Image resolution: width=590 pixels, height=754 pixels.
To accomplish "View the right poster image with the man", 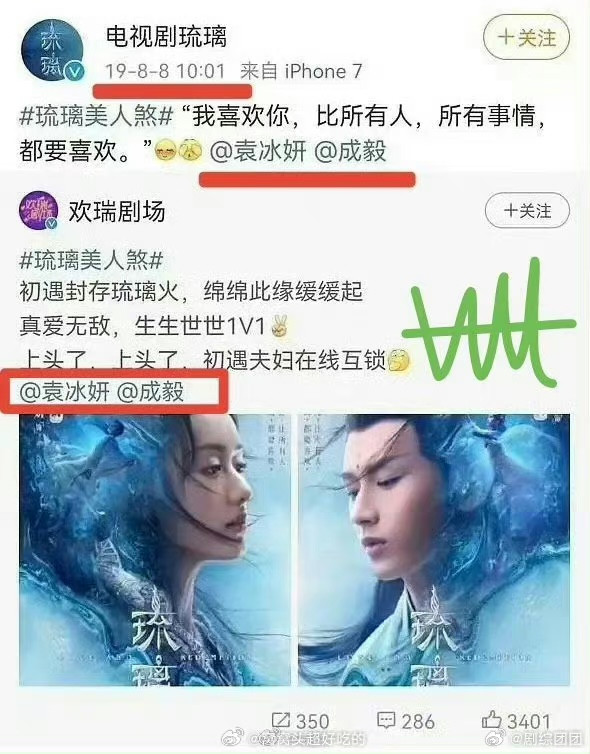I will coord(434,550).
